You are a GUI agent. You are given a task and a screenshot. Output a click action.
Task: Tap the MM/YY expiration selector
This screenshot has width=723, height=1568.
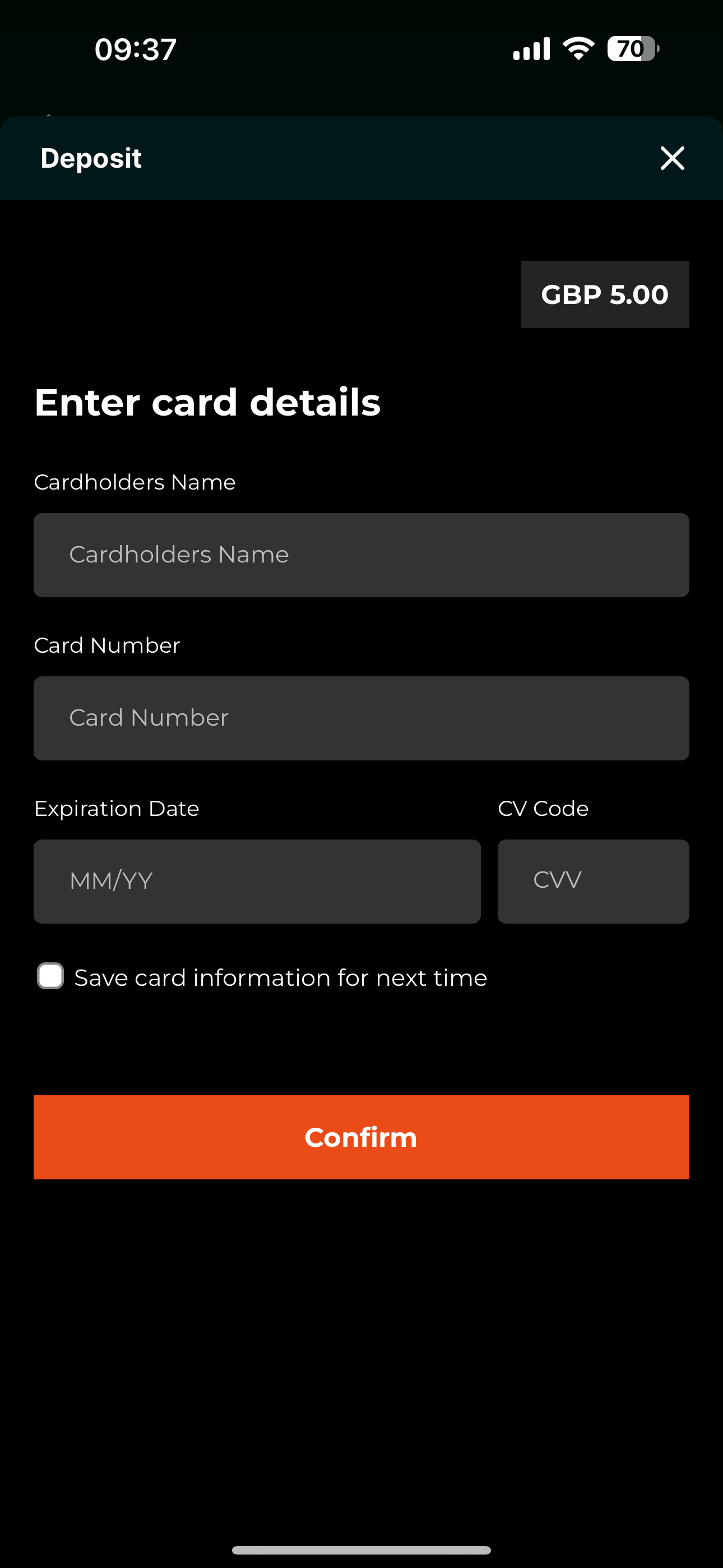pos(257,882)
